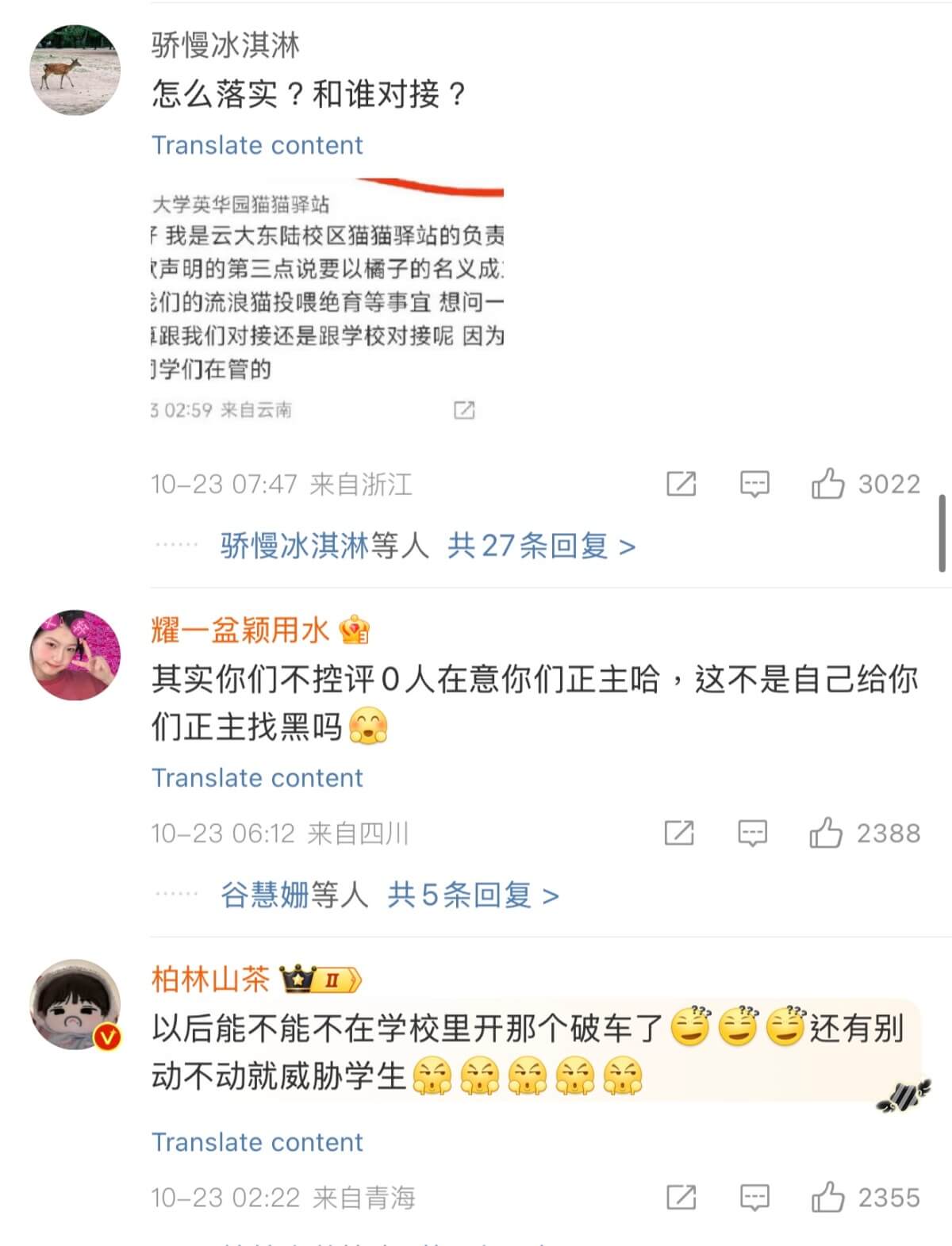This screenshot has height=1246, width=952.
Task: Open 耀一盆颖用水's profile avatar
Action: (75, 655)
